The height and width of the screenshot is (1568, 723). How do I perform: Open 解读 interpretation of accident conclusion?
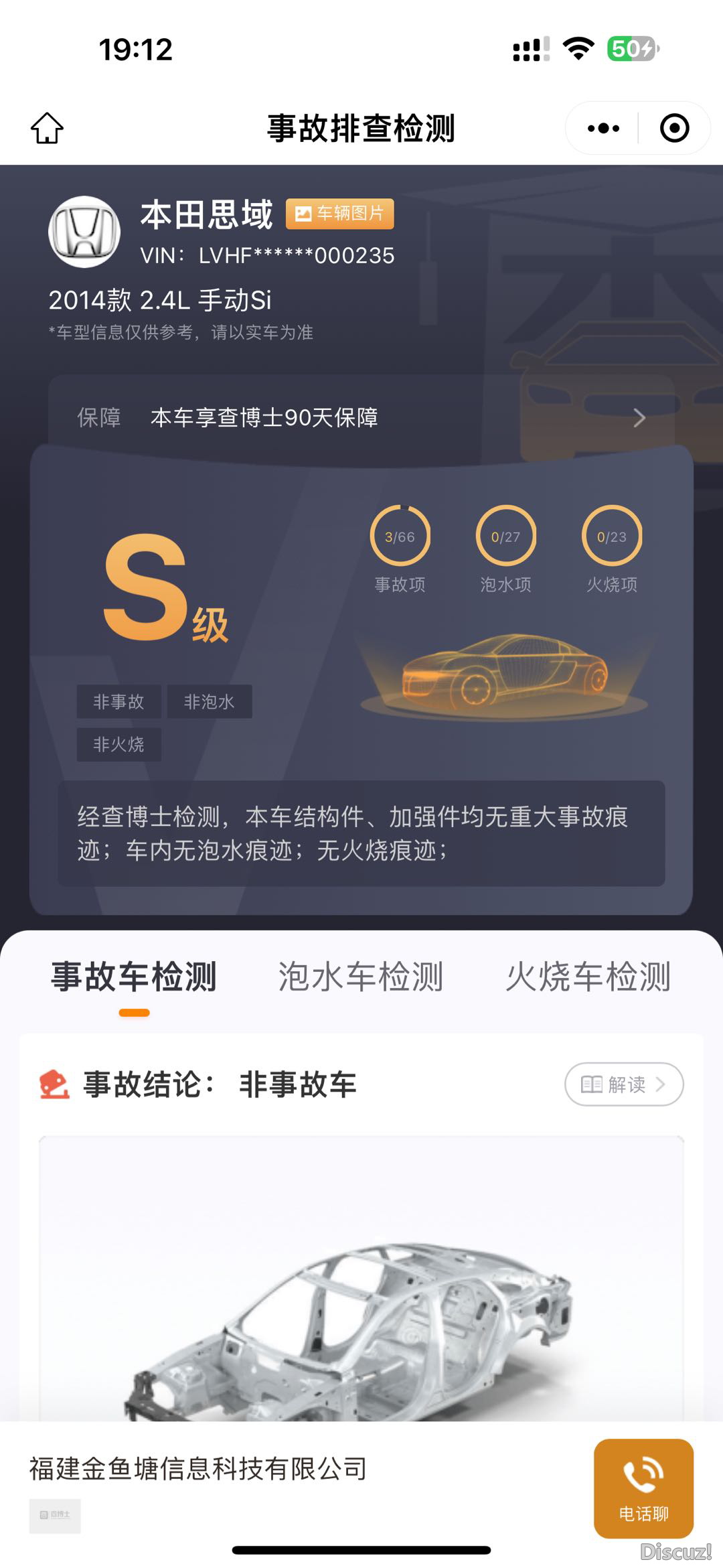click(623, 1084)
